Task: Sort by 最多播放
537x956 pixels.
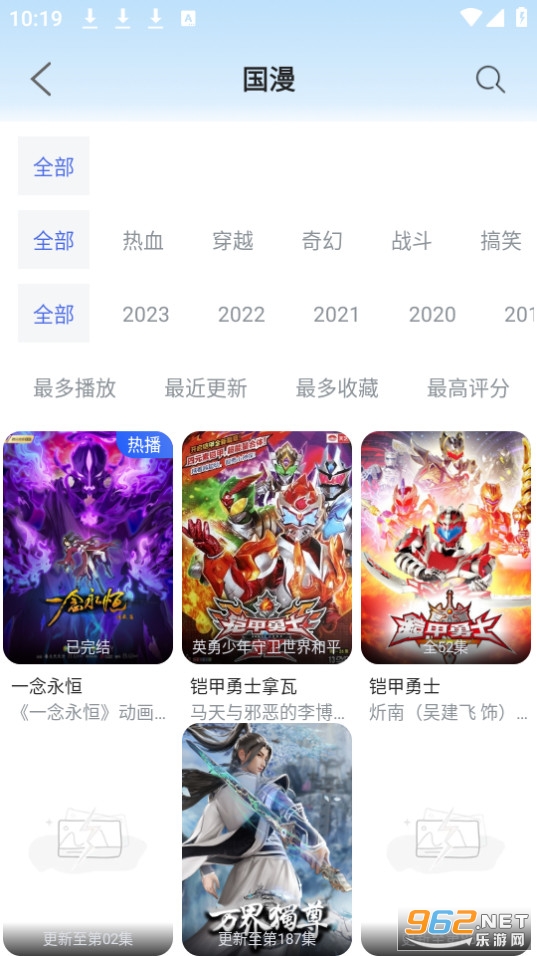Action: coord(74,388)
